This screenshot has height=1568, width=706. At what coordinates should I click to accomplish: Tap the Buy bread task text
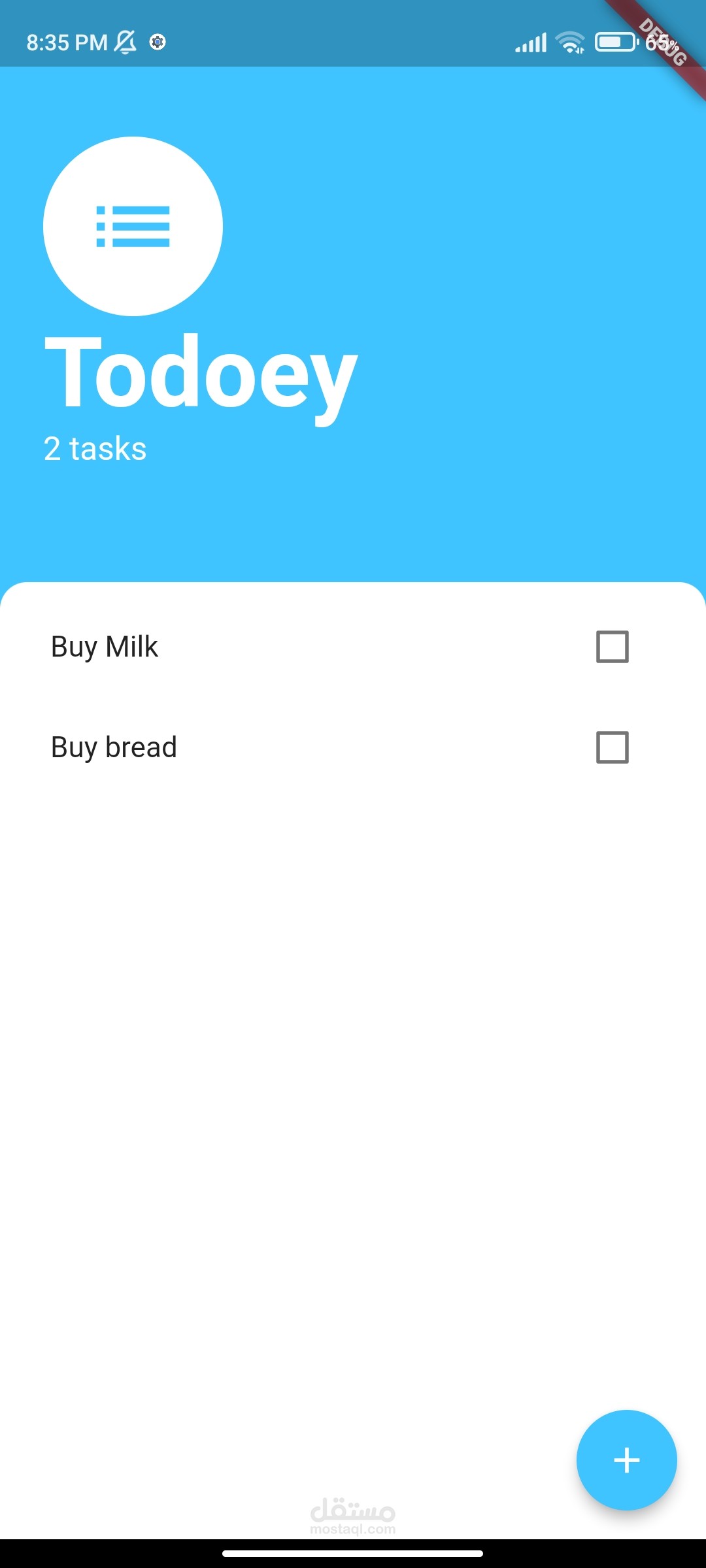click(x=113, y=747)
